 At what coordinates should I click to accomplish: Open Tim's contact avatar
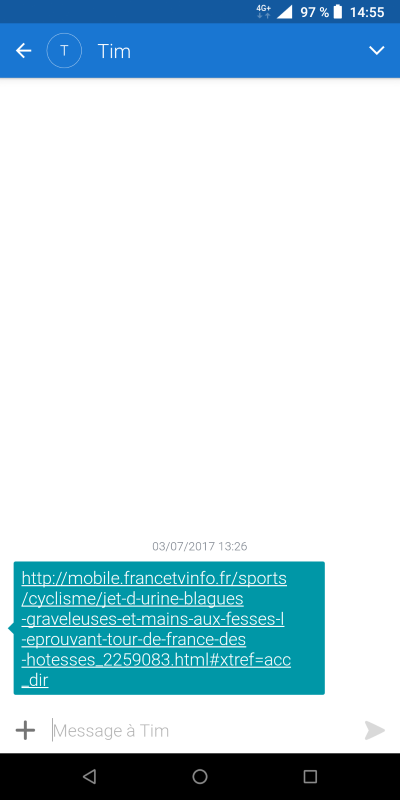(x=64, y=51)
